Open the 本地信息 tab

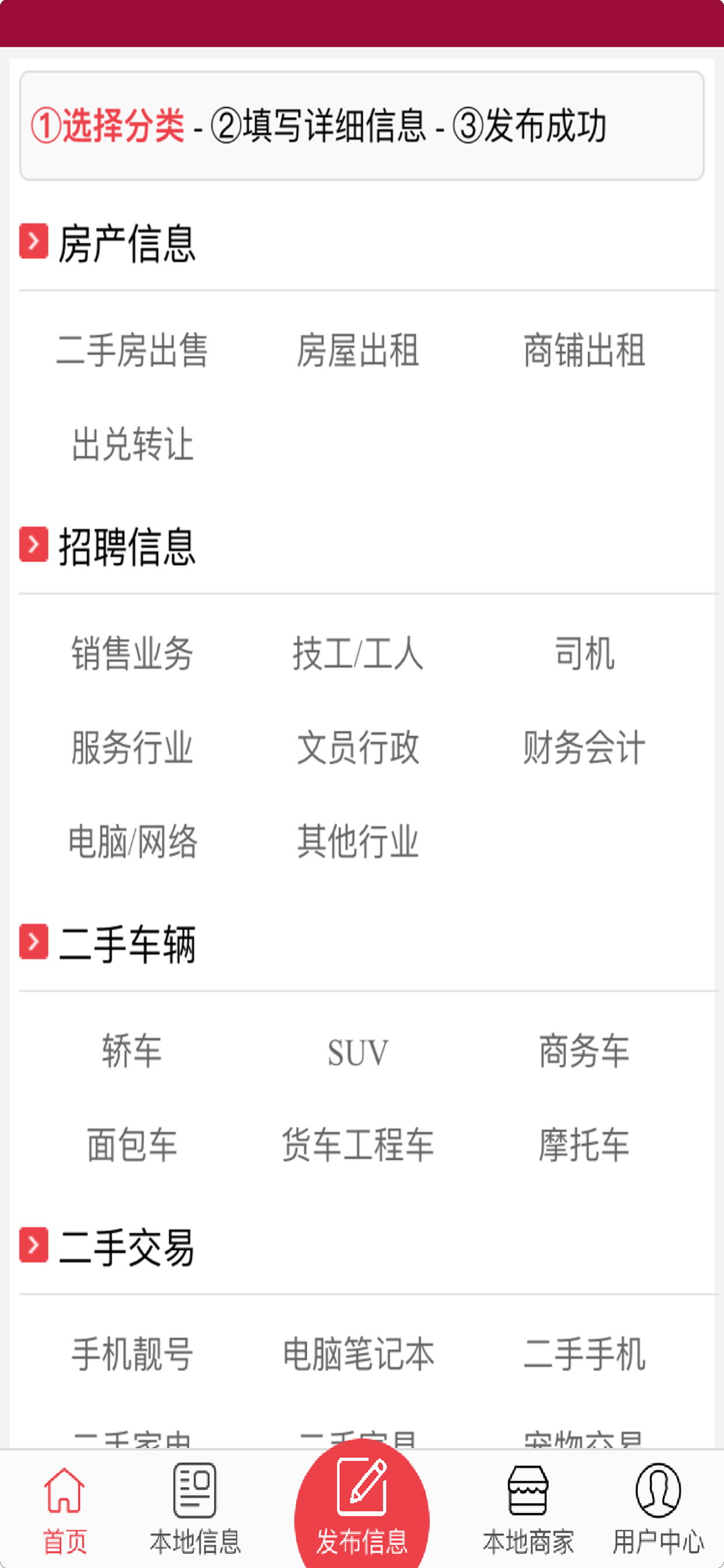point(195,1509)
